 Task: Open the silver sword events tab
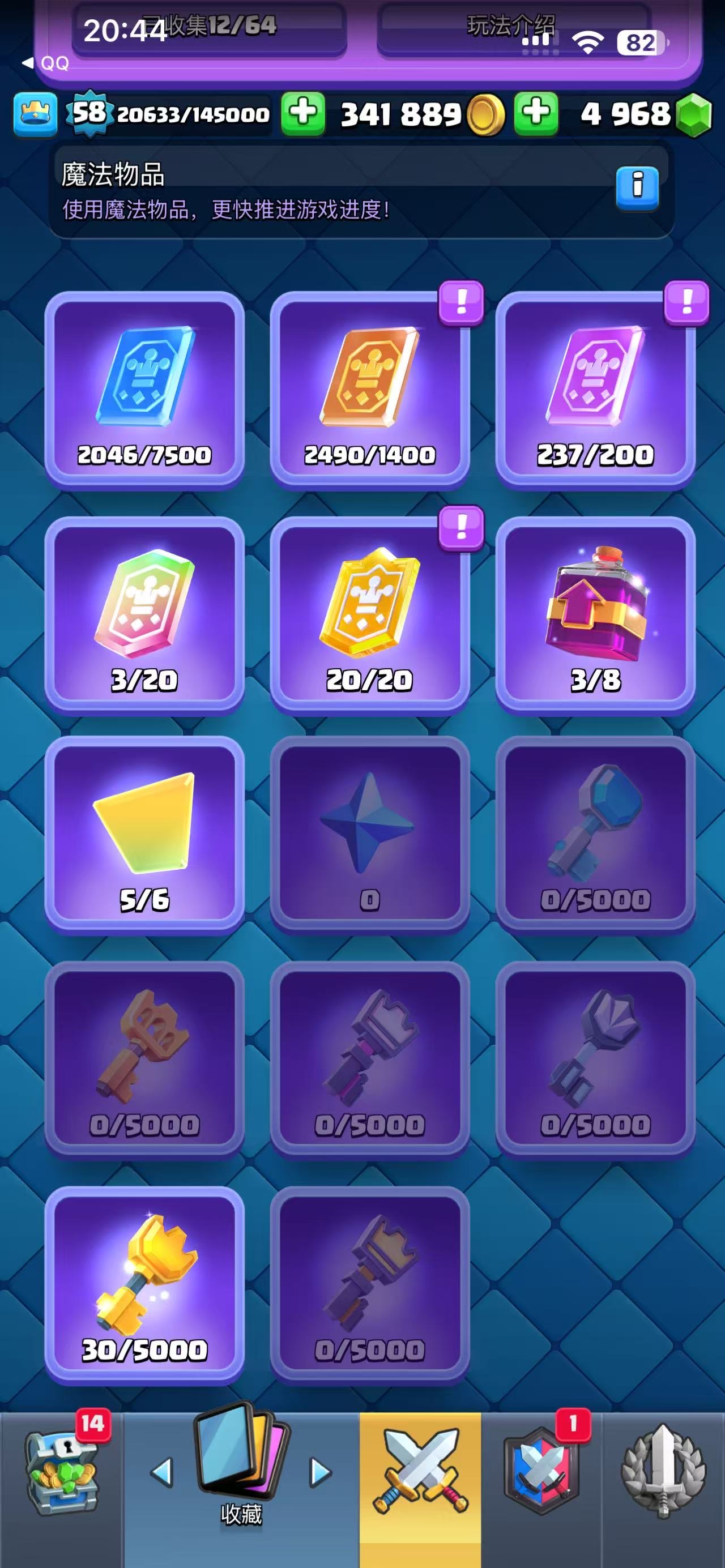(663, 1473)
